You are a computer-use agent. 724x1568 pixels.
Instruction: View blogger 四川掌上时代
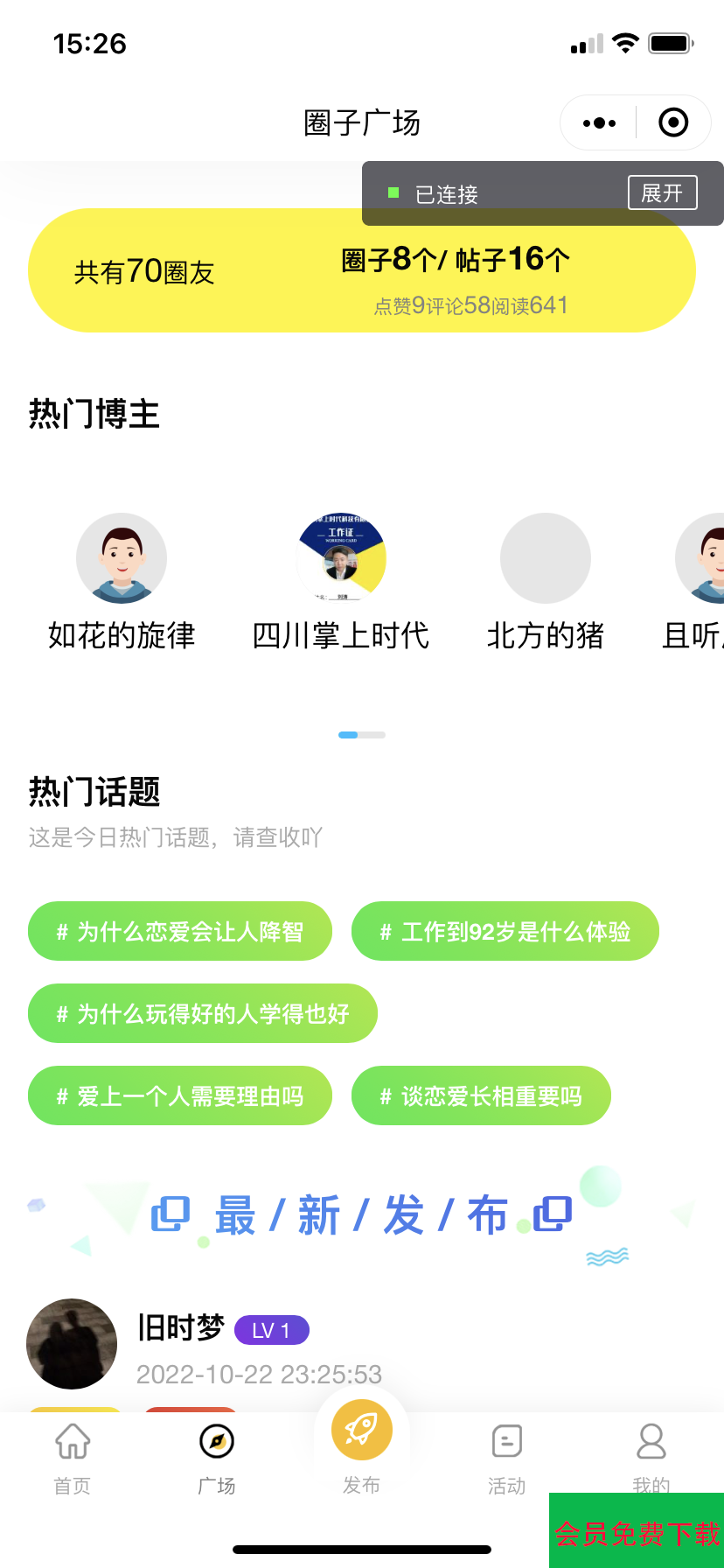pos(341,558)
